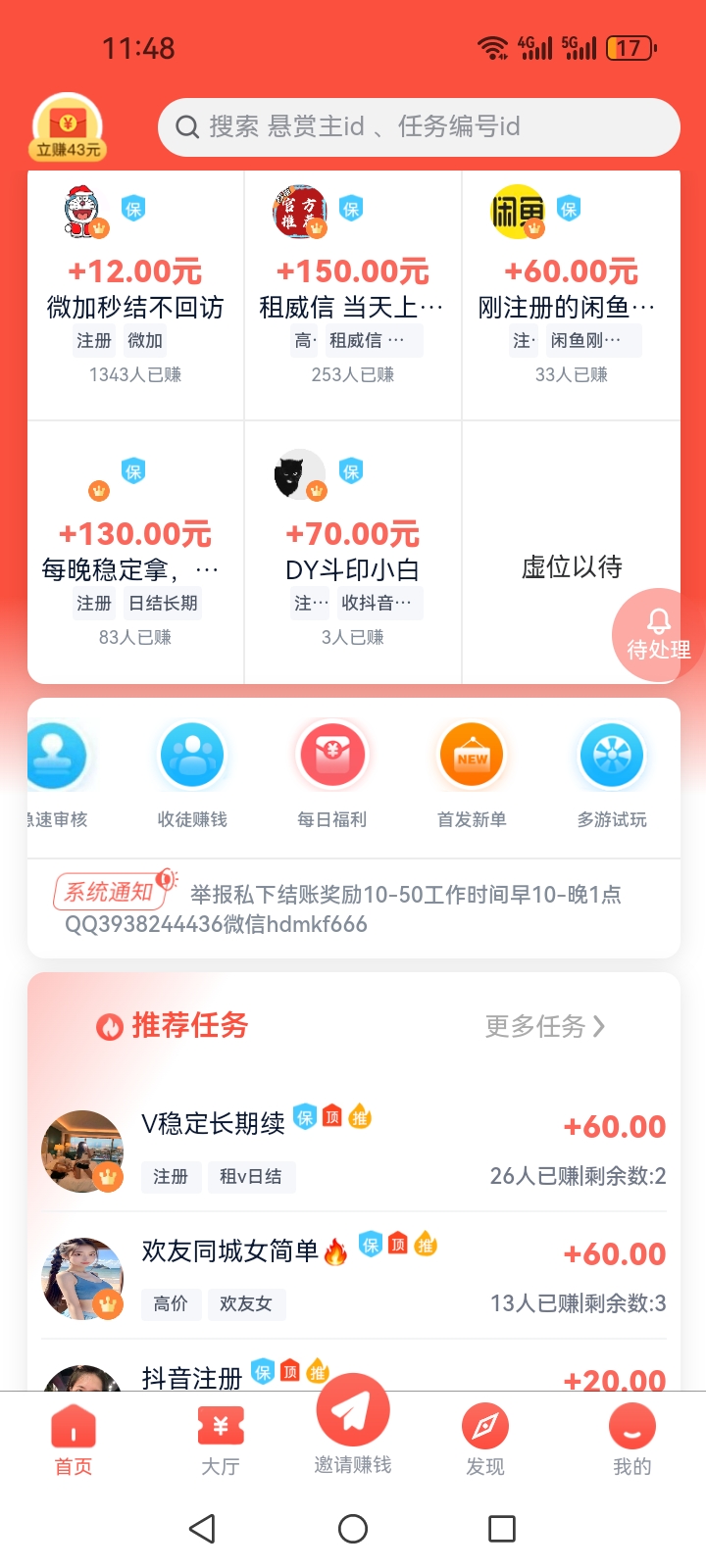
Task: Open the 立赚43元 red envelope icon
Action: click(68, 128)
